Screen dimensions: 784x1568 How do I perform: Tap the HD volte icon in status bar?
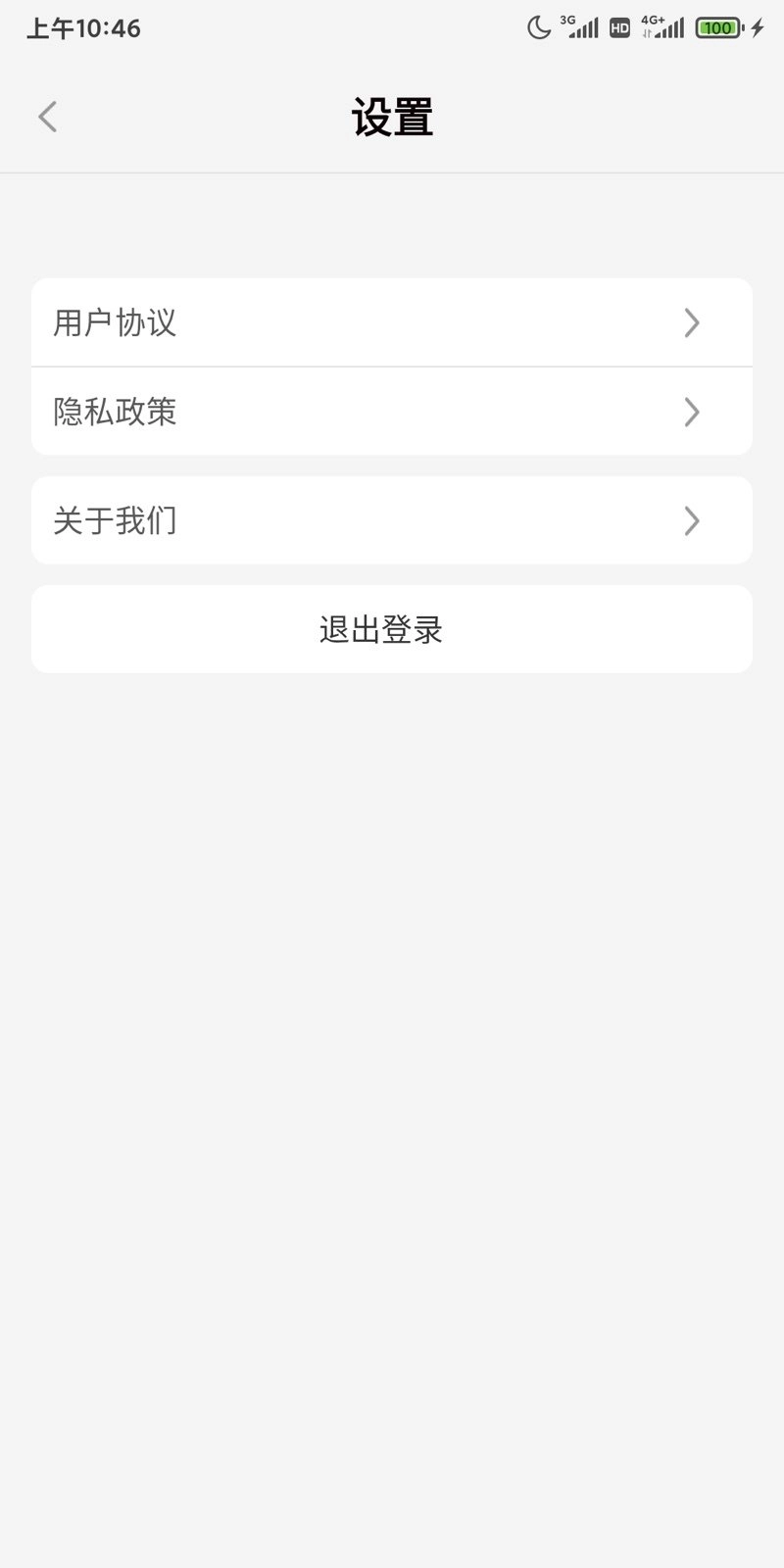tap(618, 28)
